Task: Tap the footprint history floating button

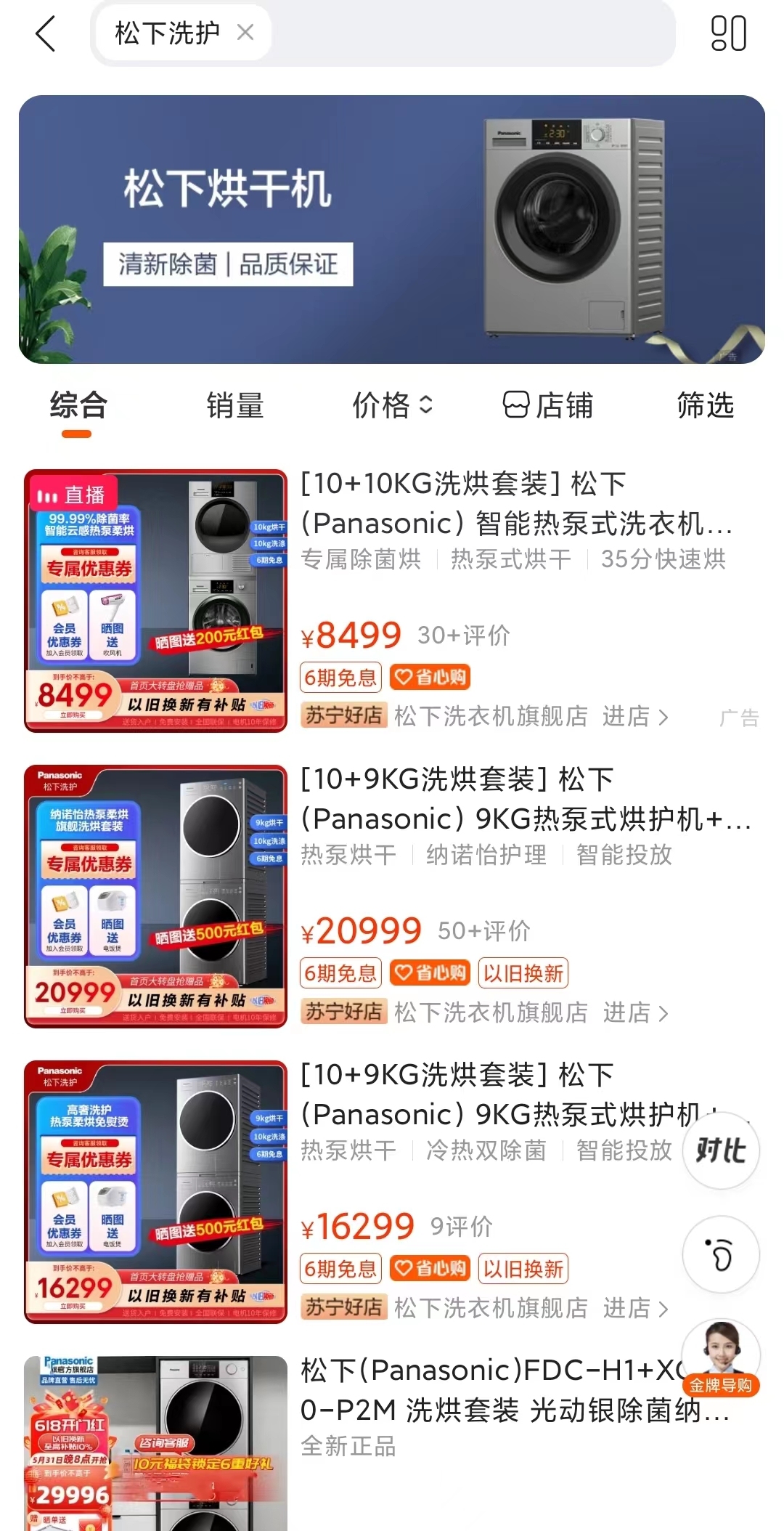Action: click(x=721, y=1254)
